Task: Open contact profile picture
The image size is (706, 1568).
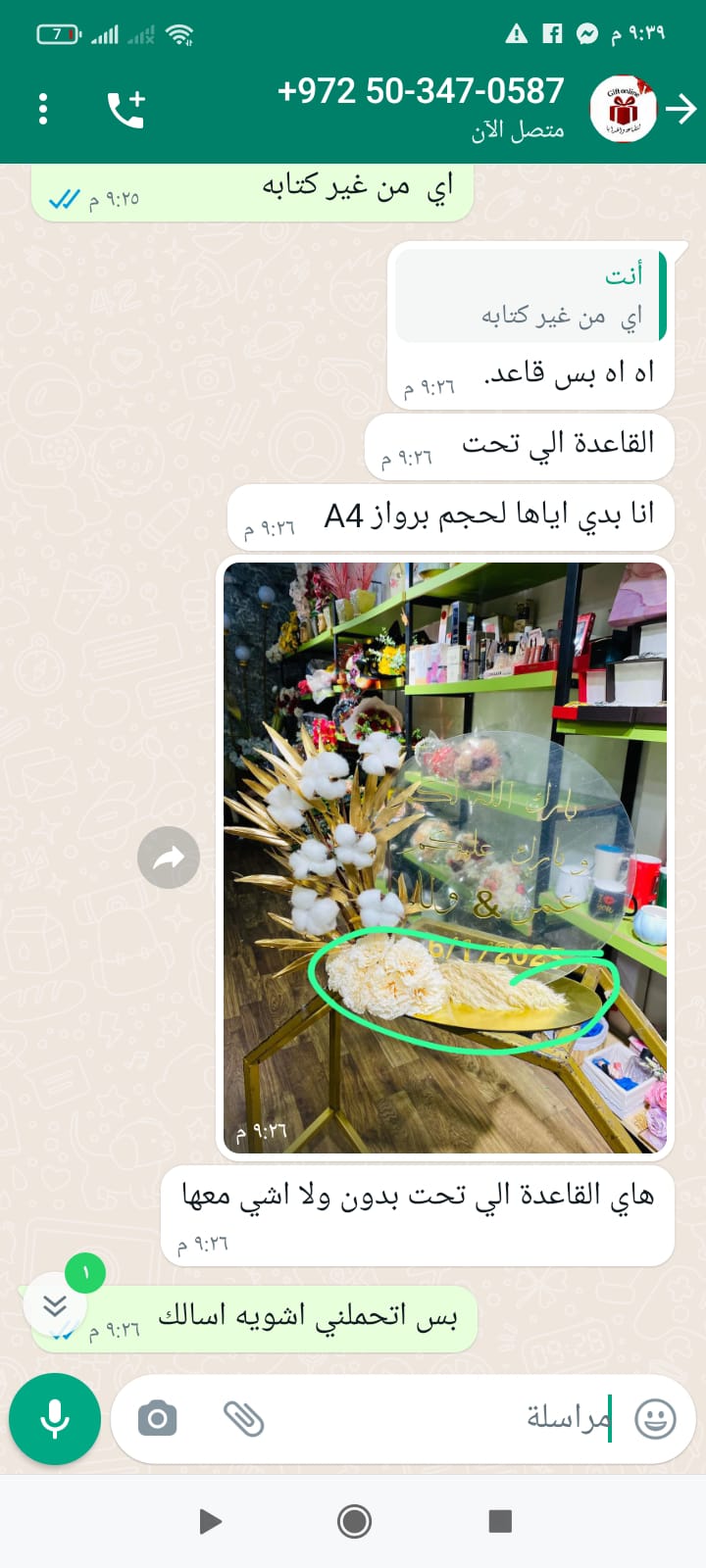Action: coord(623,109)
